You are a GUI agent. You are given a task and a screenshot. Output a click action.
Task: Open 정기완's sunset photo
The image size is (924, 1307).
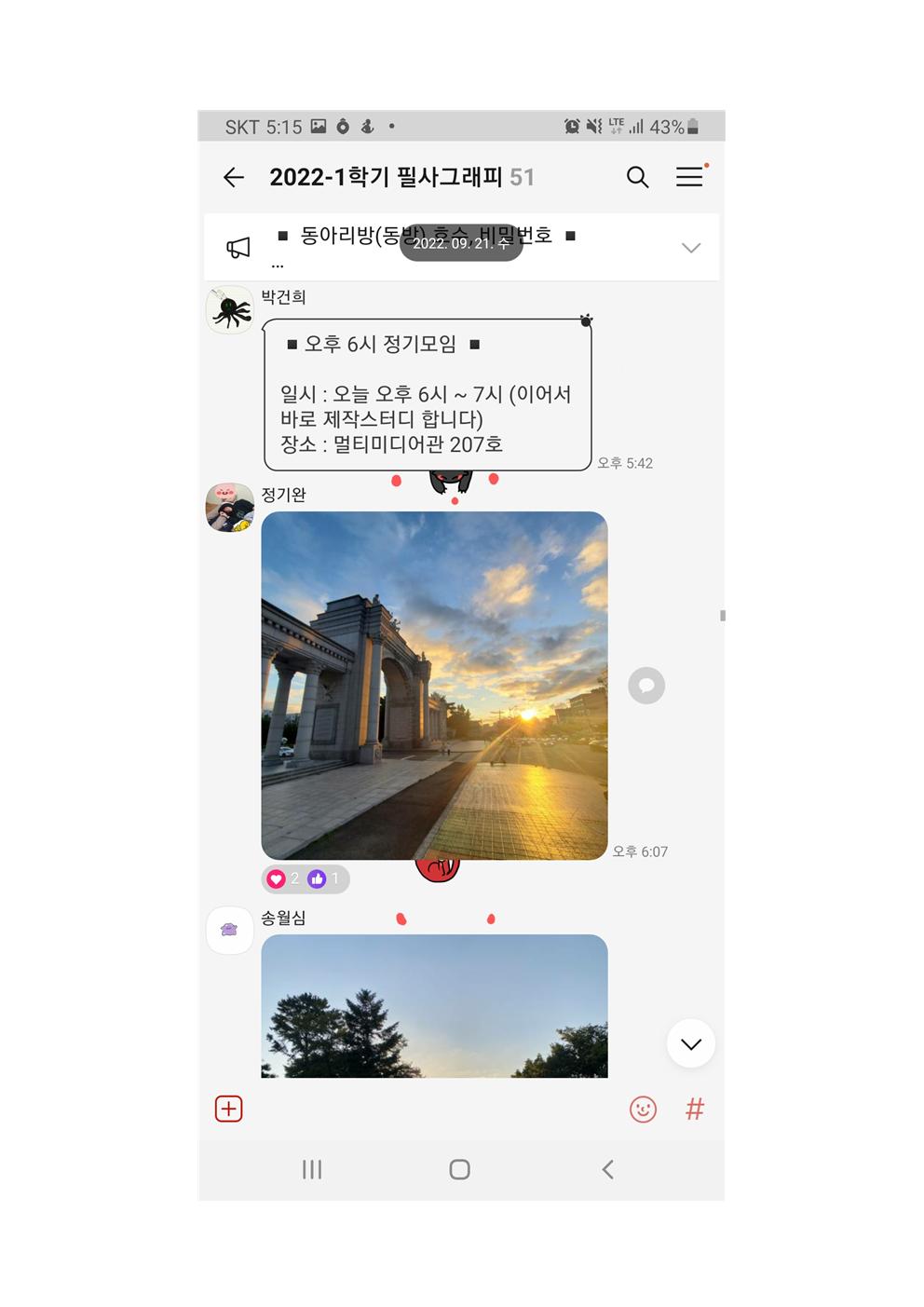click(434, 685)
